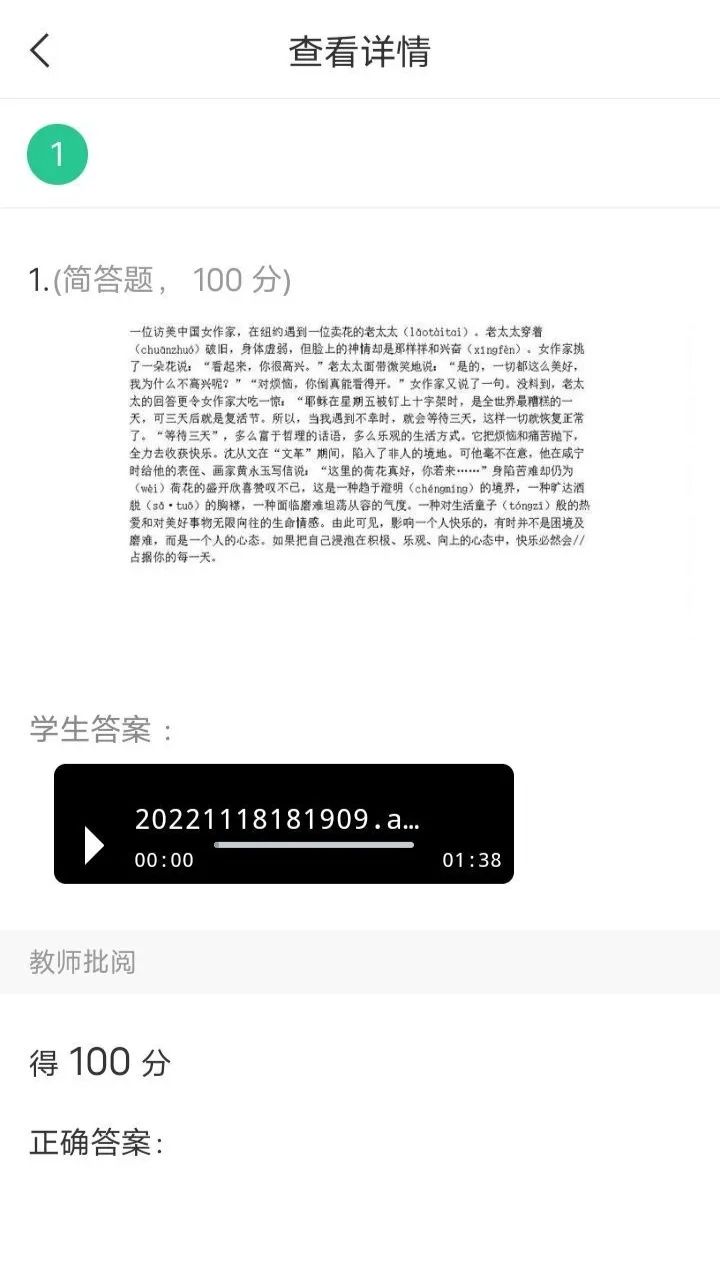Select question number 1 circle
Image resolution: width=720 pixels, height=1280 pixels.
point(57,155)
